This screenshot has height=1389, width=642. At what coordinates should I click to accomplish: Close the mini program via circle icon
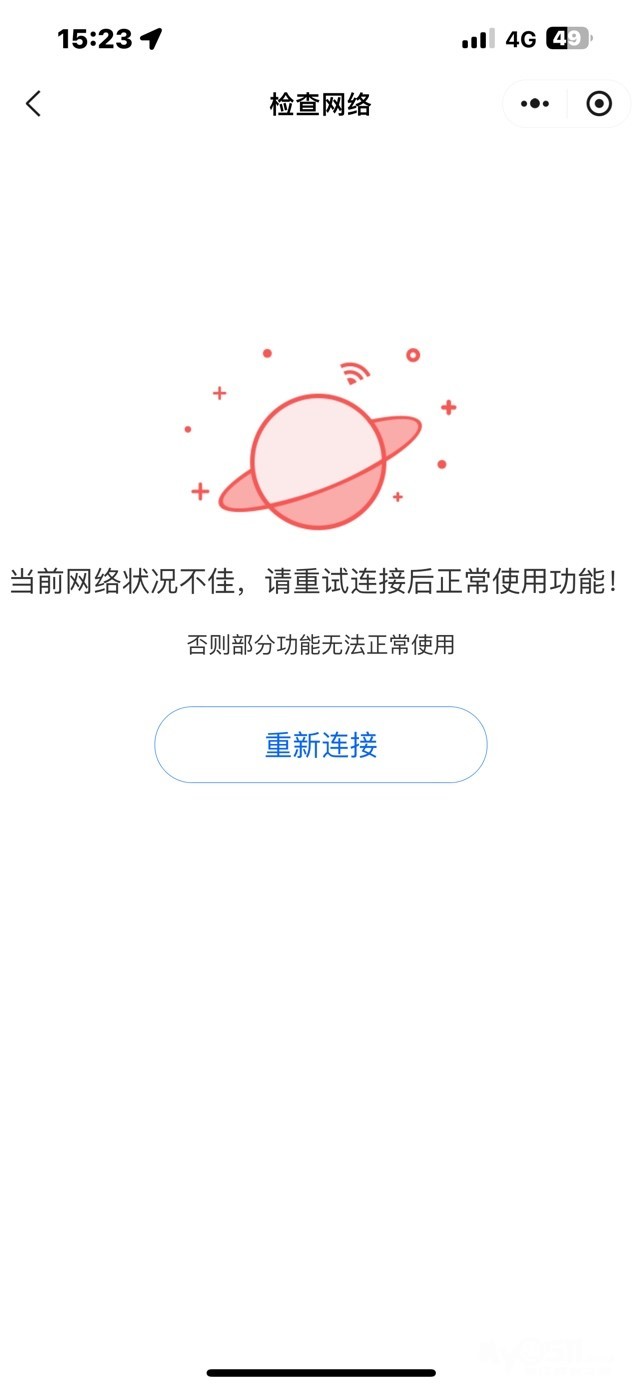click(x=599, y=103)
